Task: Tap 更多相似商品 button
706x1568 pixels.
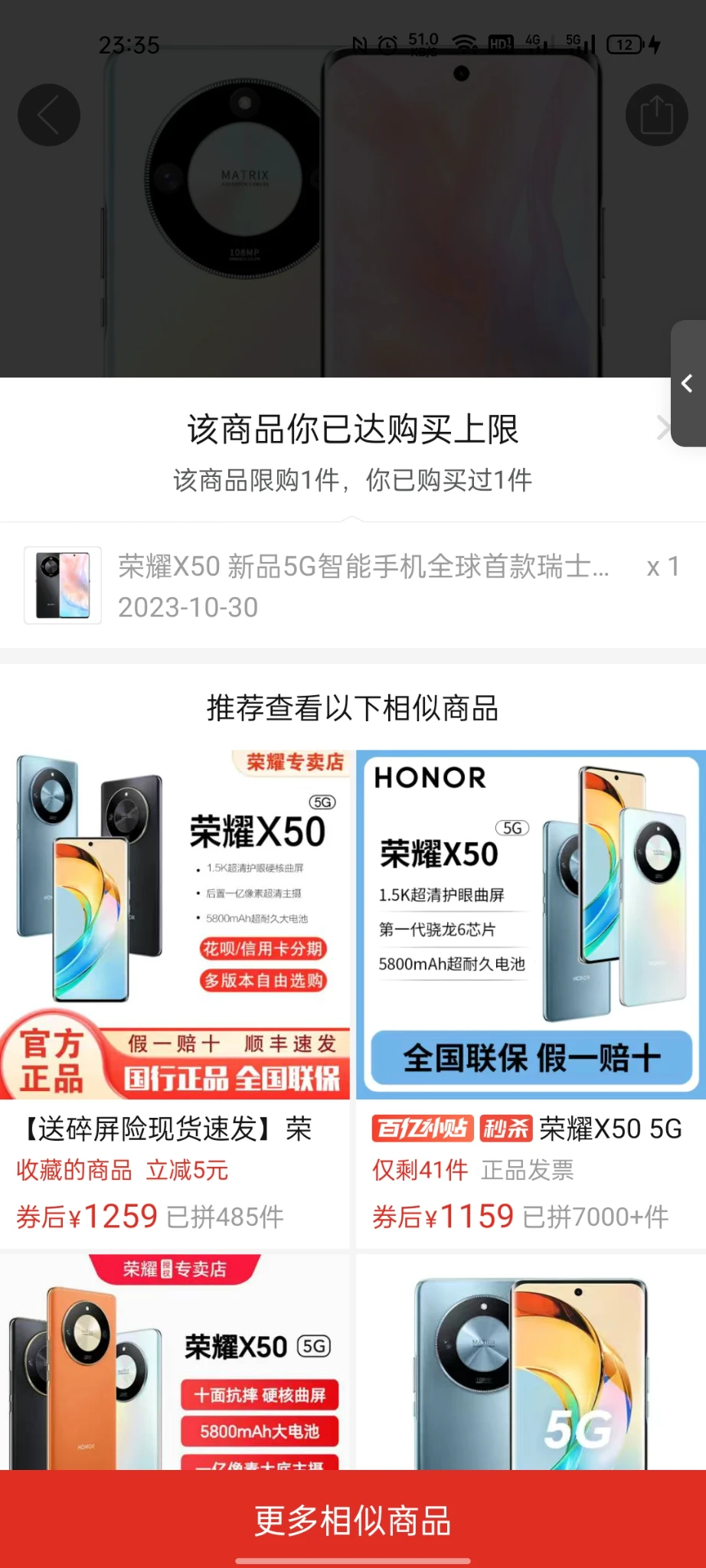Action: click(x=353, y=1521)
